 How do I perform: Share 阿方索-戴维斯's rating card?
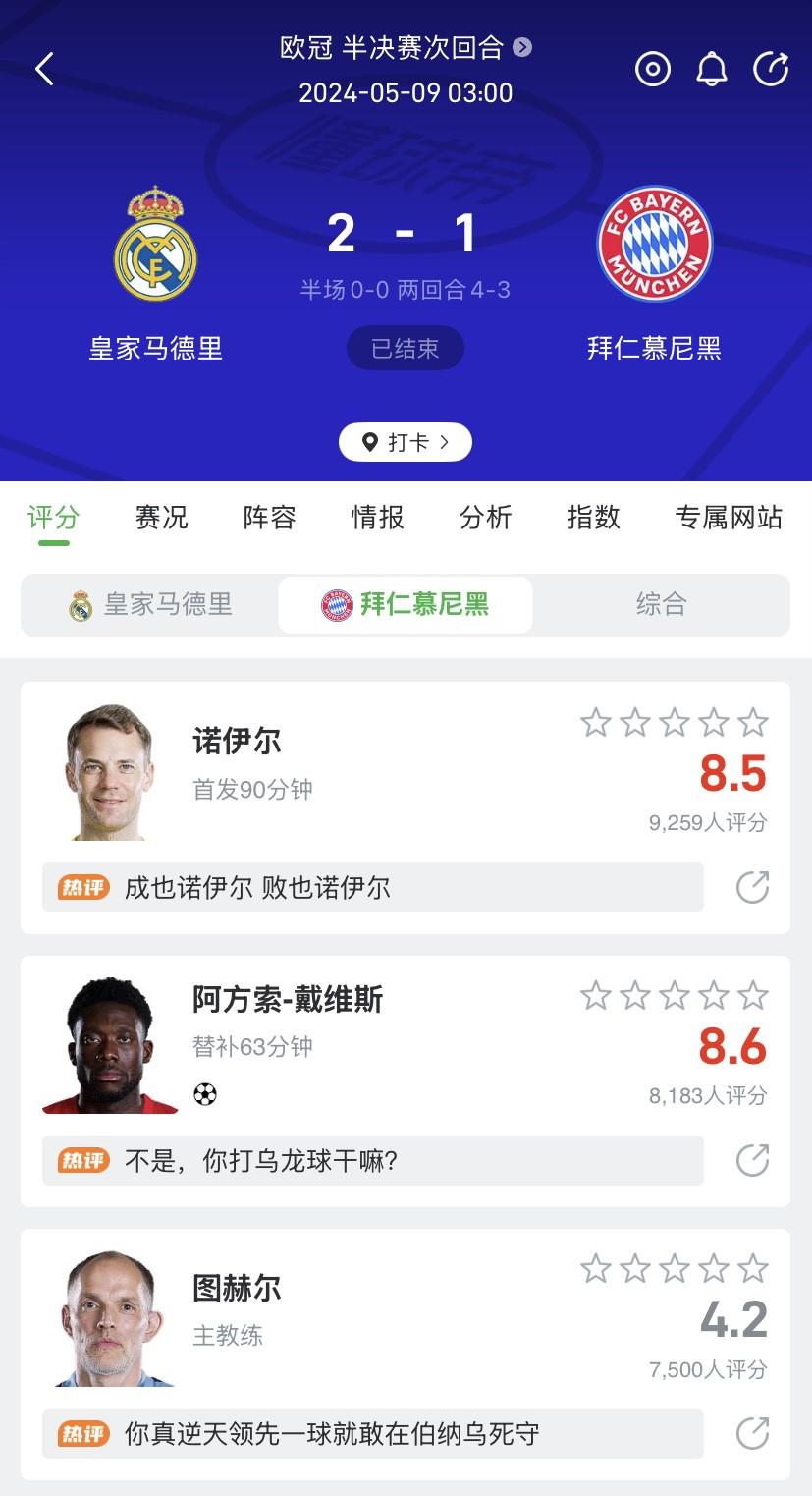(x=753, y=1160)
